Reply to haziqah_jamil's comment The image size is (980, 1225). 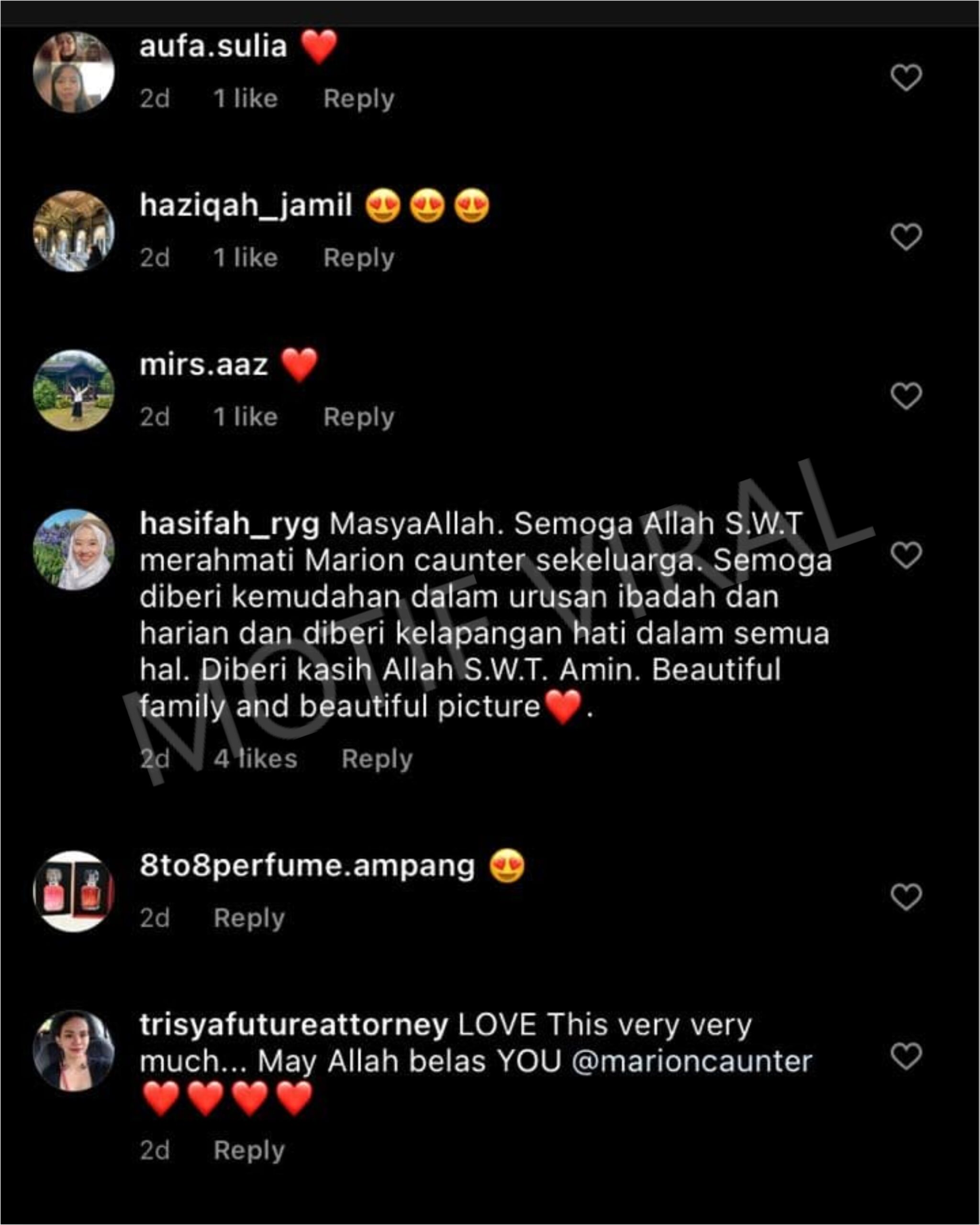pos(358,258)
